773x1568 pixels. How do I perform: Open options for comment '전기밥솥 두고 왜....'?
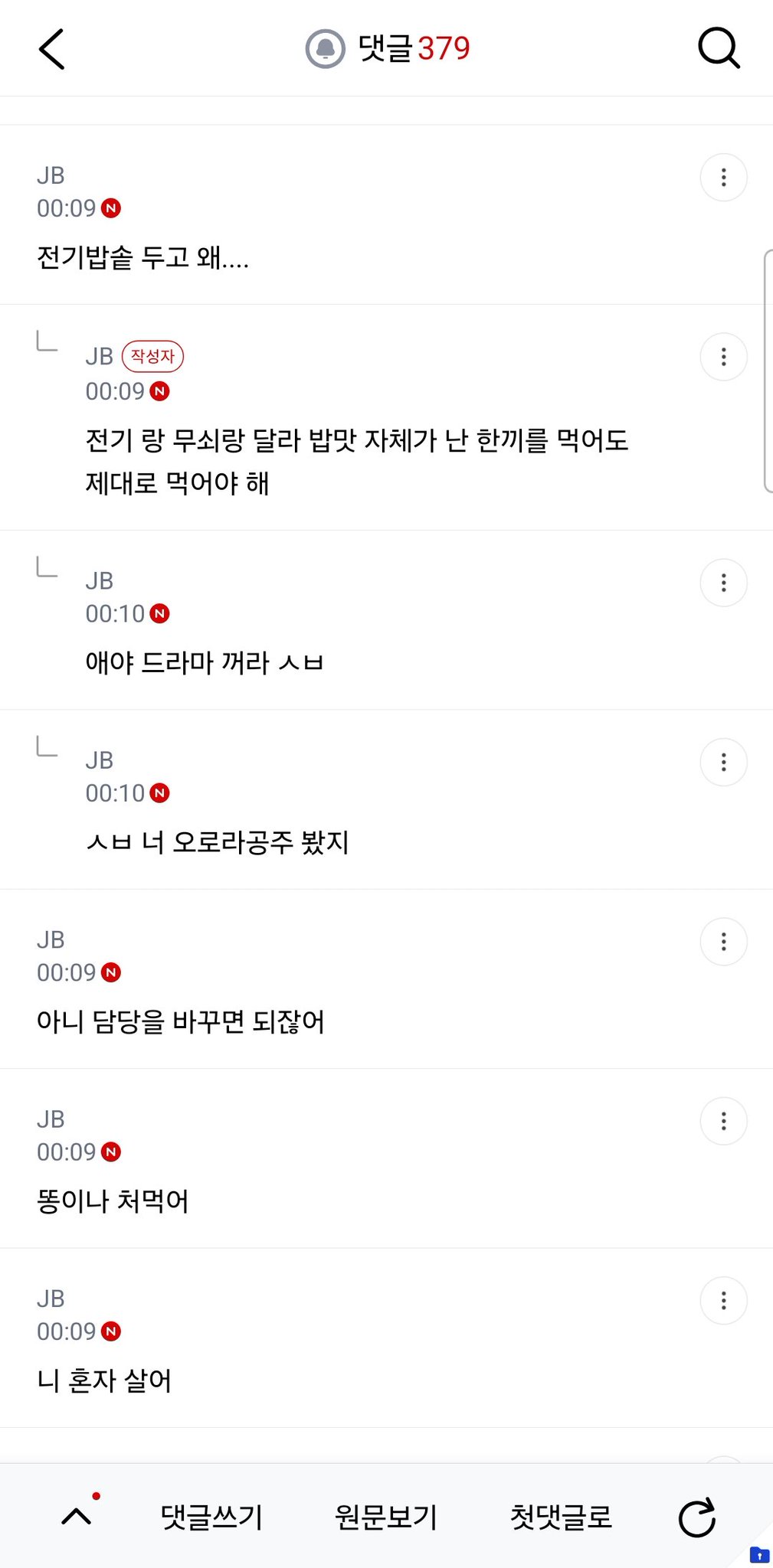(723, 178)
